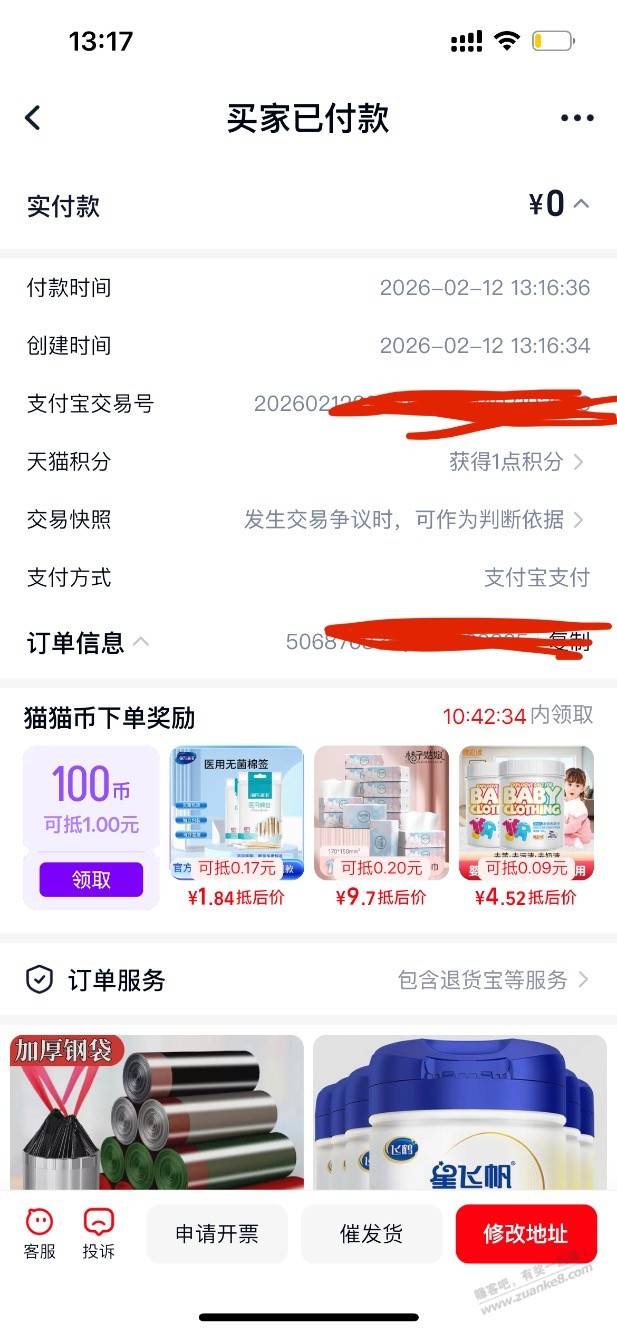The width and height of the screenshot is (617, 1334).
Task: Collapse the 订单信息 section
Action: pos(141,642)
